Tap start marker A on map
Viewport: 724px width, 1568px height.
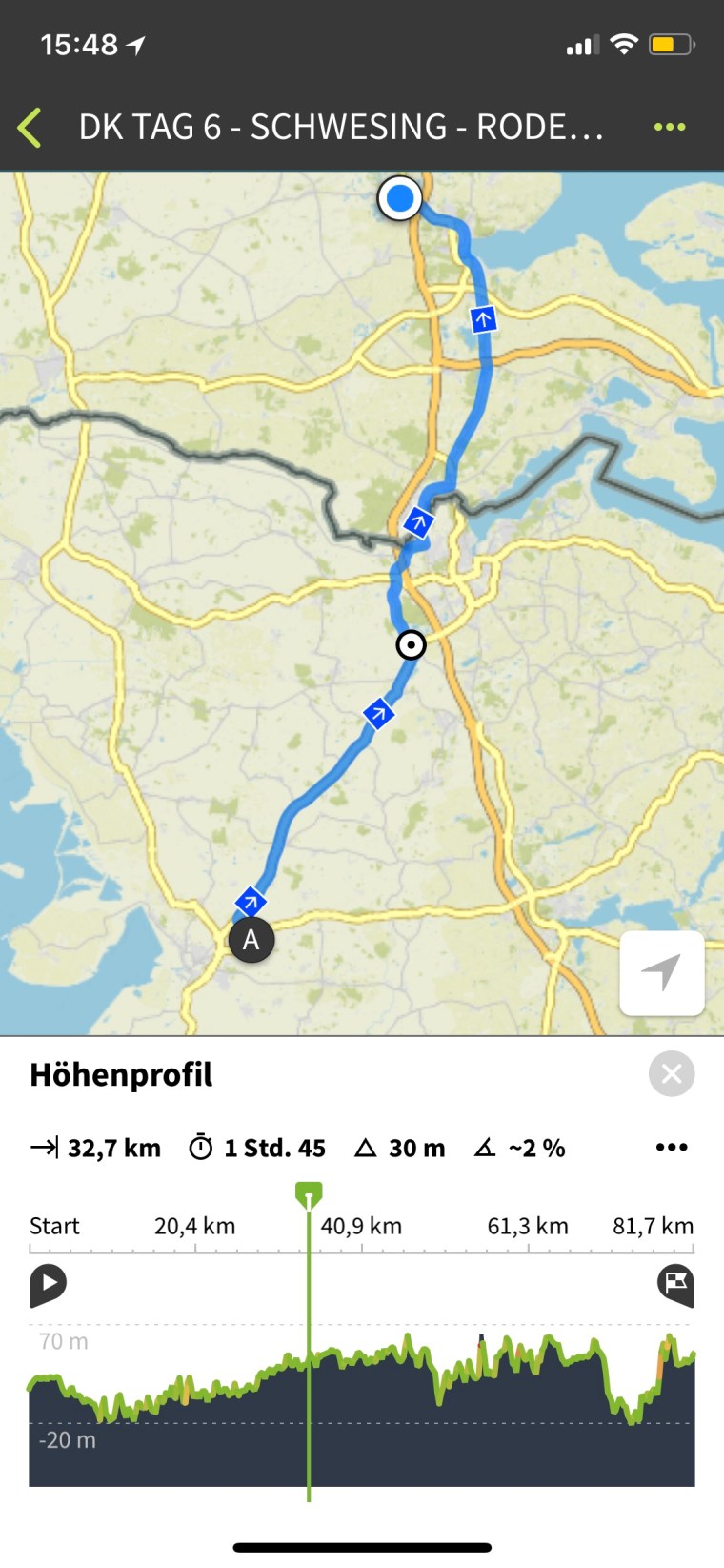251,940
